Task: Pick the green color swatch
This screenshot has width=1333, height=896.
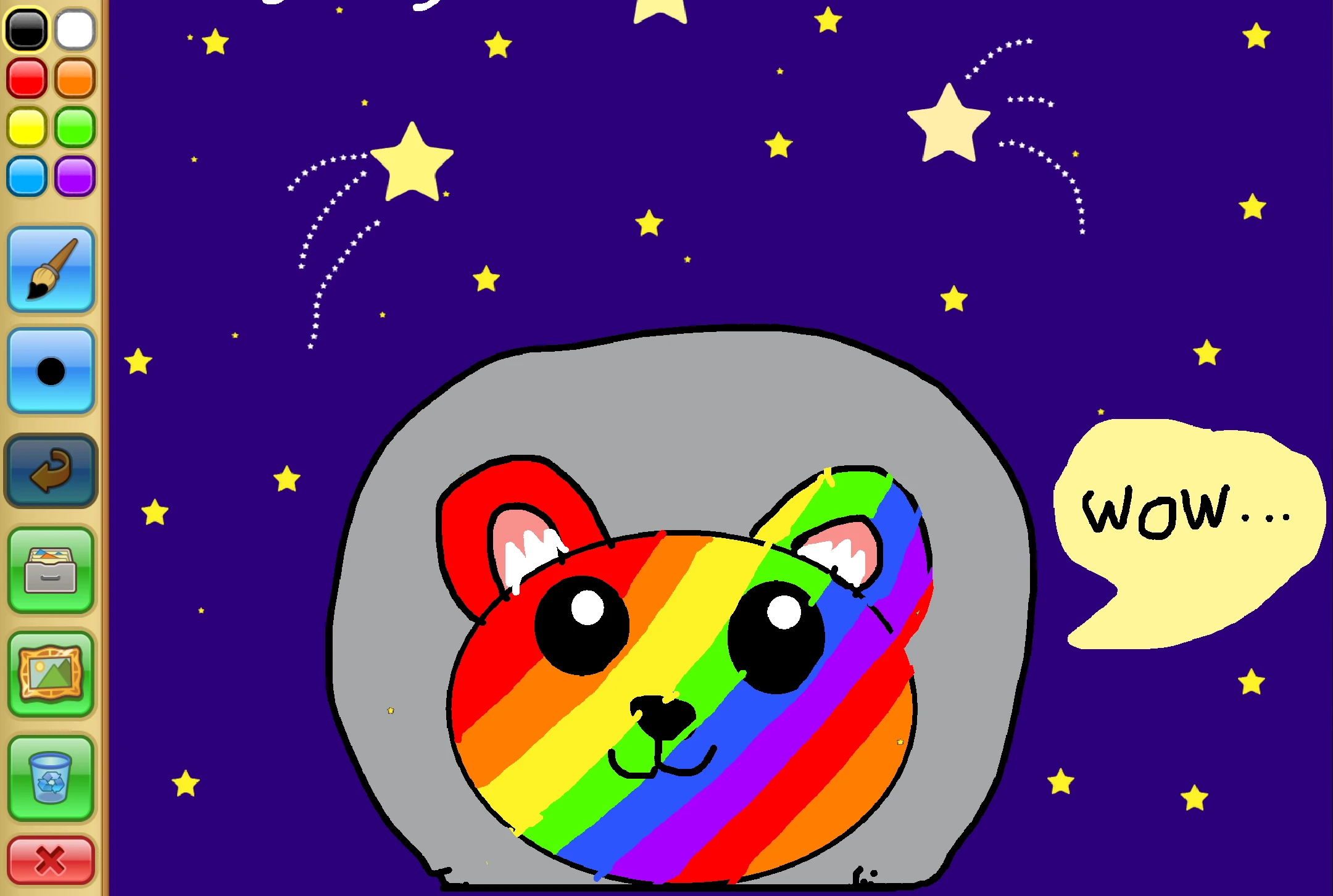Action: coord(75,127)
